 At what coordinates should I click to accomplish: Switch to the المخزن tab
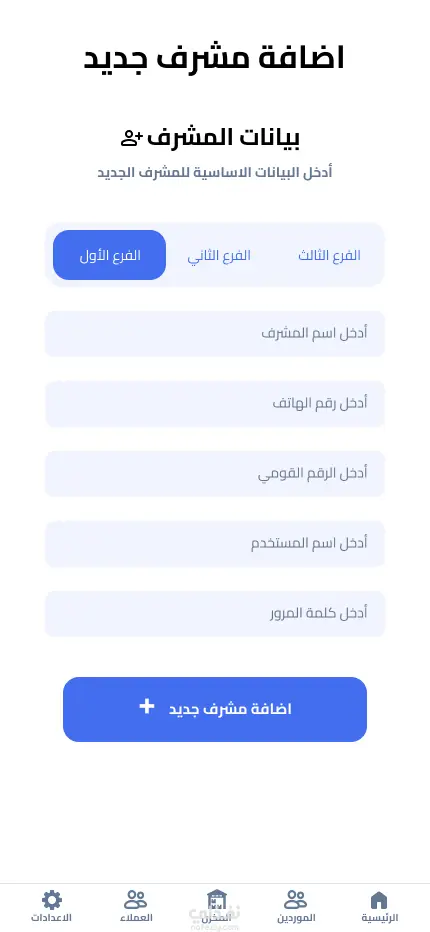(x=216, y=906)
